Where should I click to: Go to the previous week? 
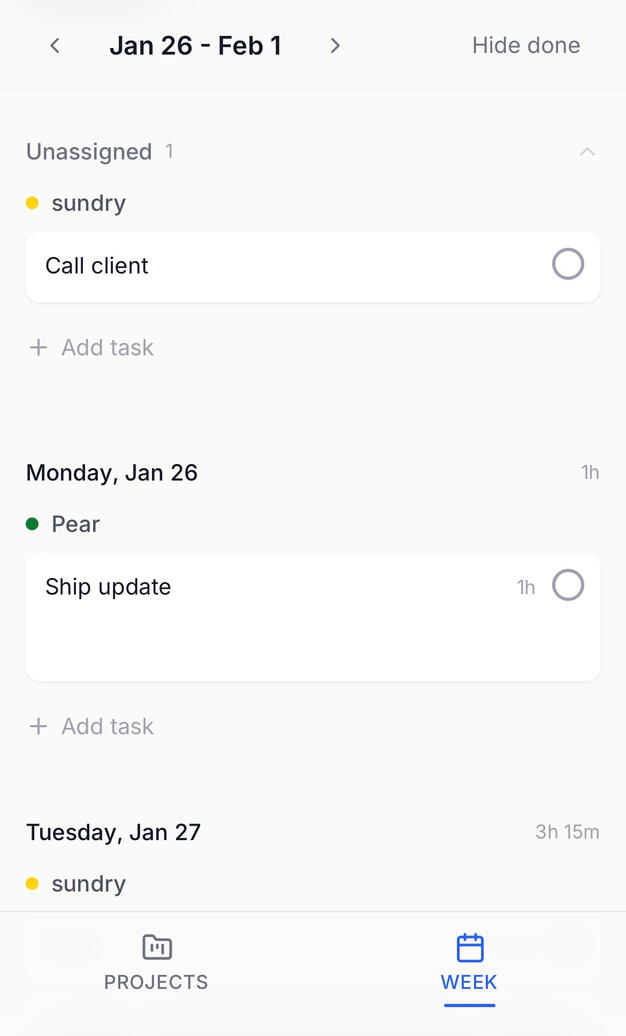coord(55,45)
